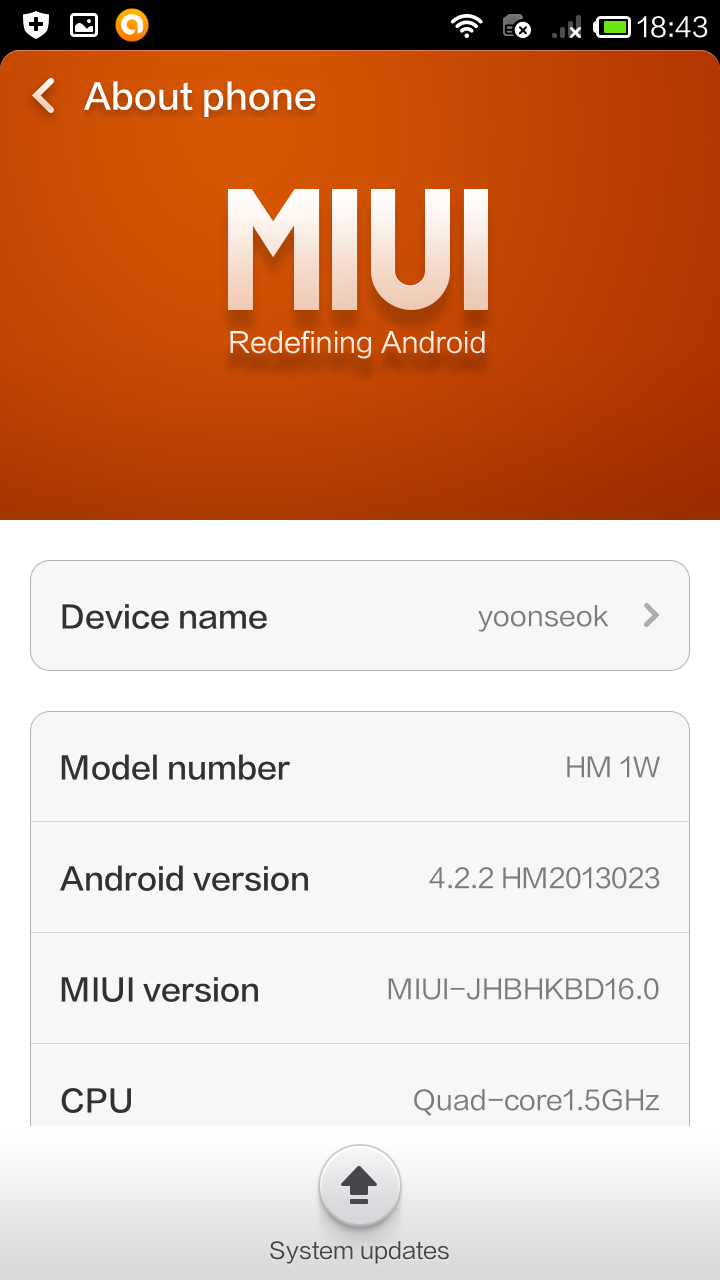Open the Device name row
This screenshot has height=1280, width=720.
[x=360, y=616]
